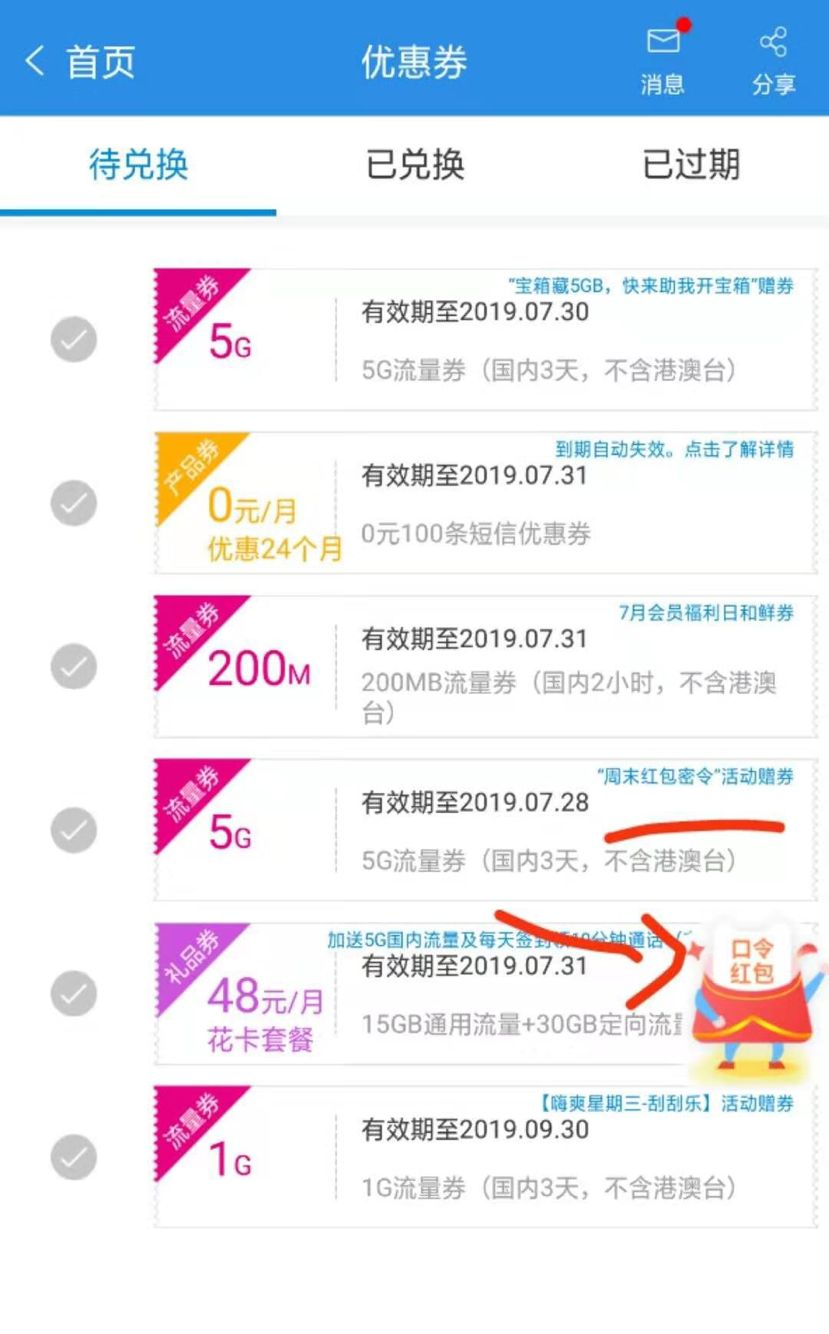Check the box beside the 200M coupon
Image resolution: width=829 pixels, height=1334 pixels.
(x=74, y=667)
